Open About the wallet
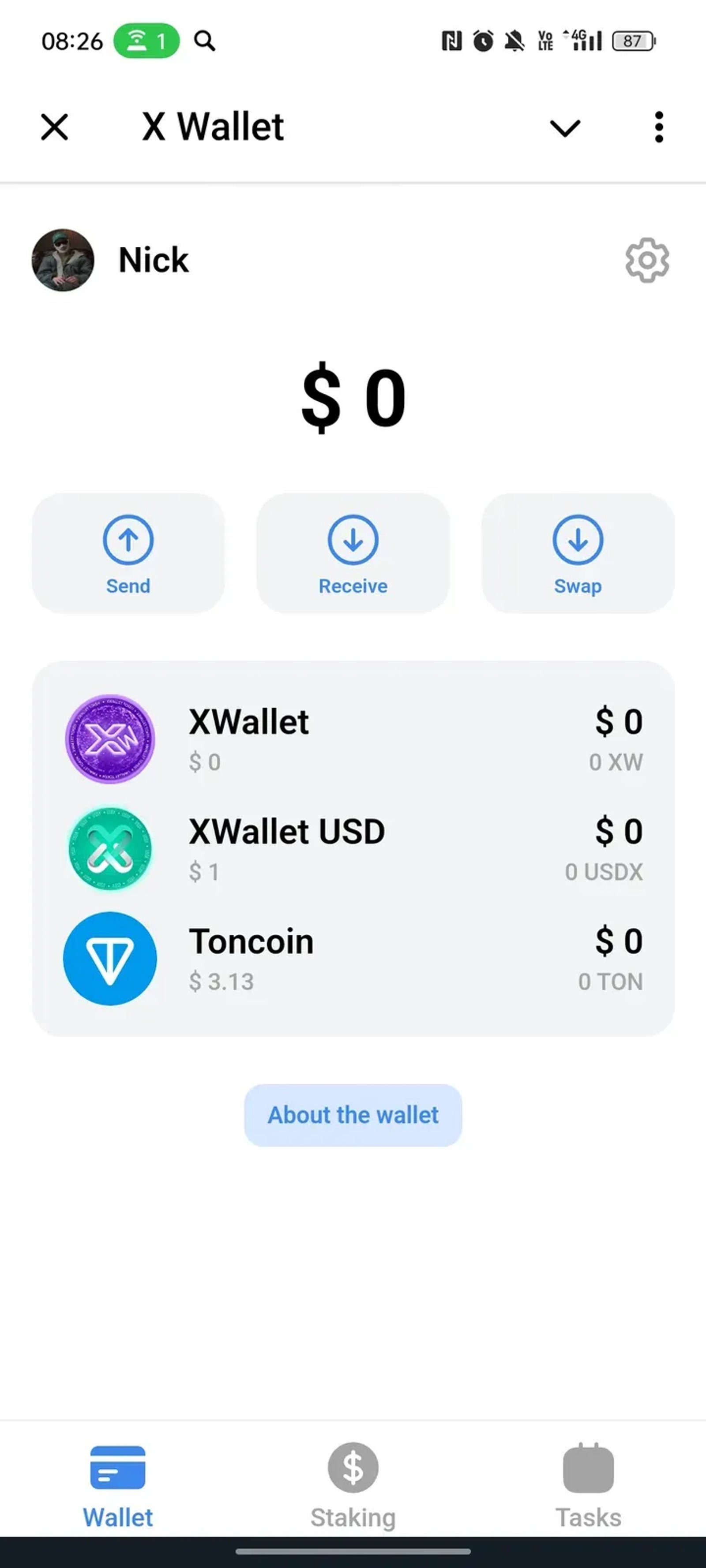The width and height of the screenshot is (706, 1568). pos(353,1115)
